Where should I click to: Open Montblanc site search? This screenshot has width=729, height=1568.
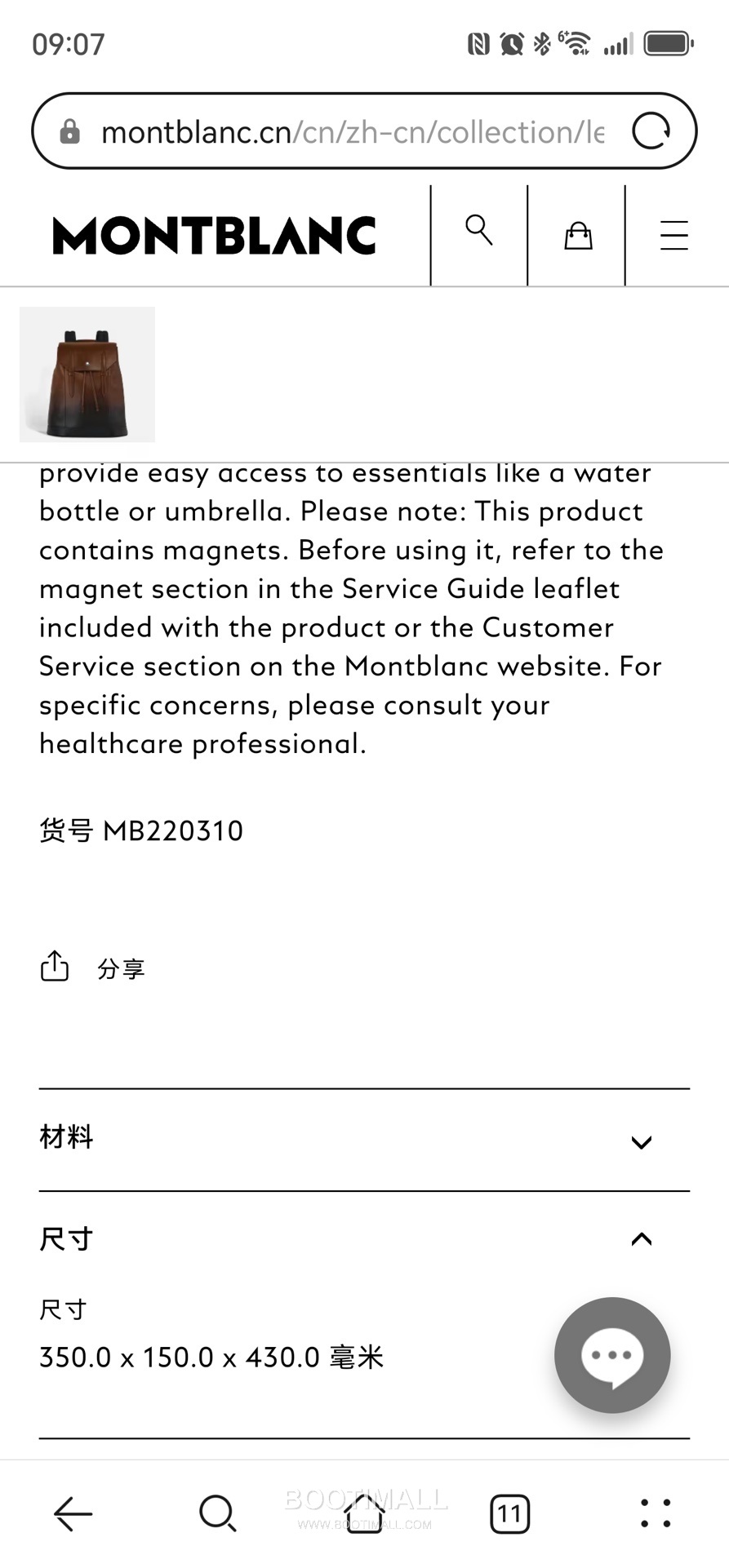[479, 234]
